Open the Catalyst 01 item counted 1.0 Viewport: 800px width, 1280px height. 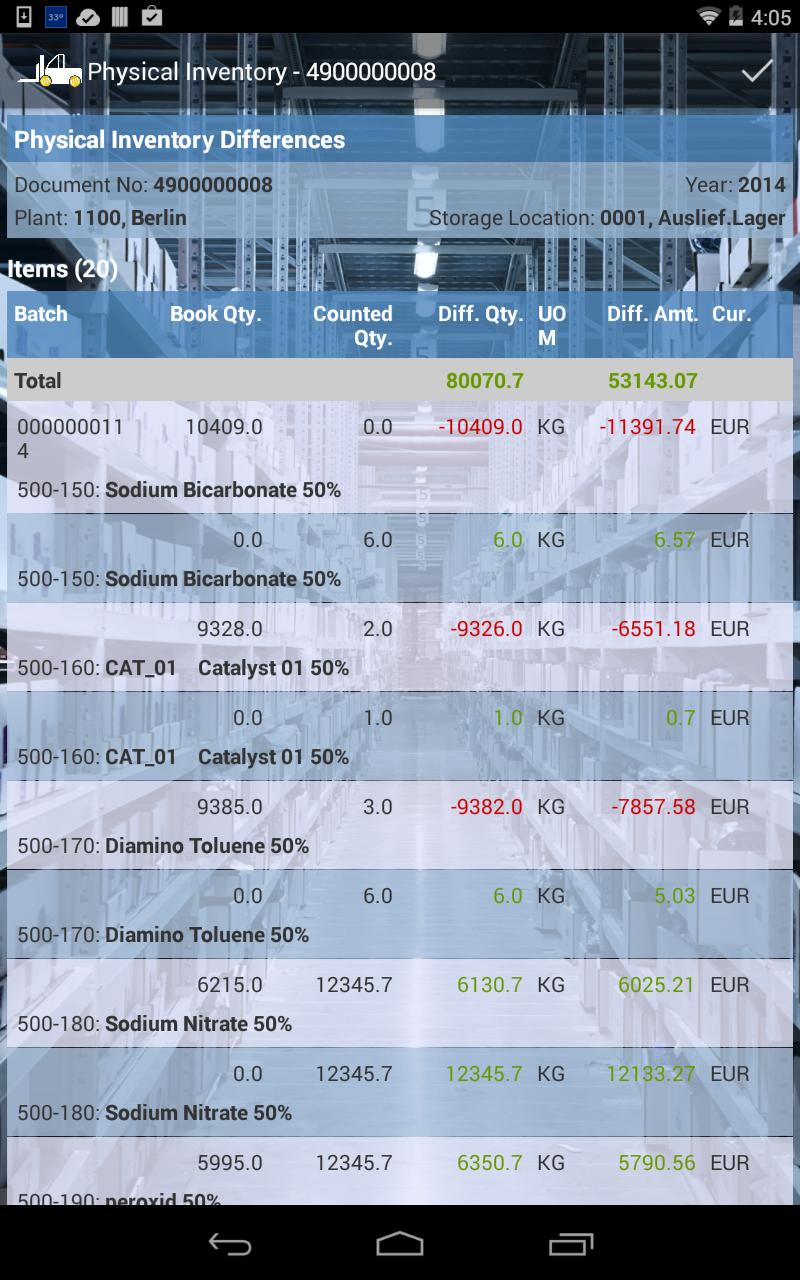coord(400,737)
